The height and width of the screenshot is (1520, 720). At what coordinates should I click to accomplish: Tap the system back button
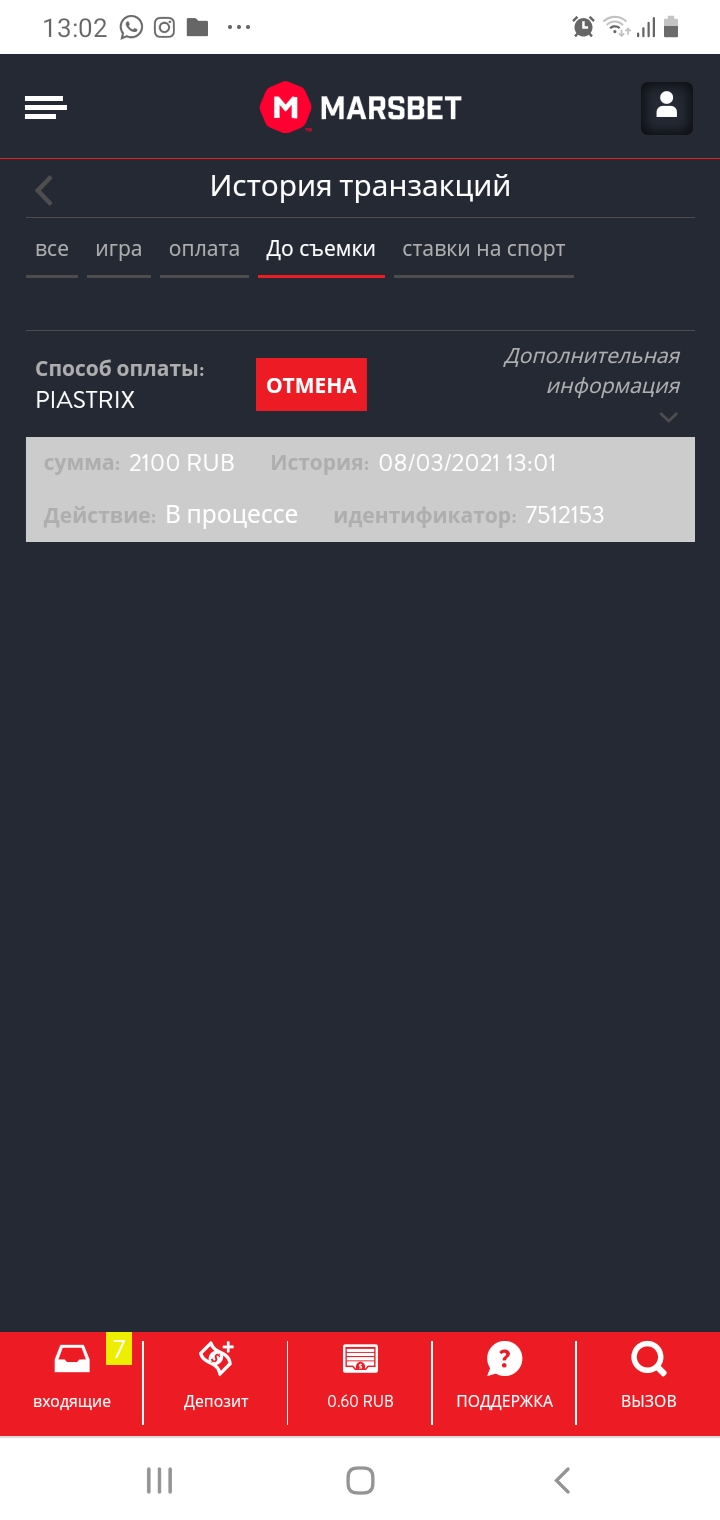562,1480
